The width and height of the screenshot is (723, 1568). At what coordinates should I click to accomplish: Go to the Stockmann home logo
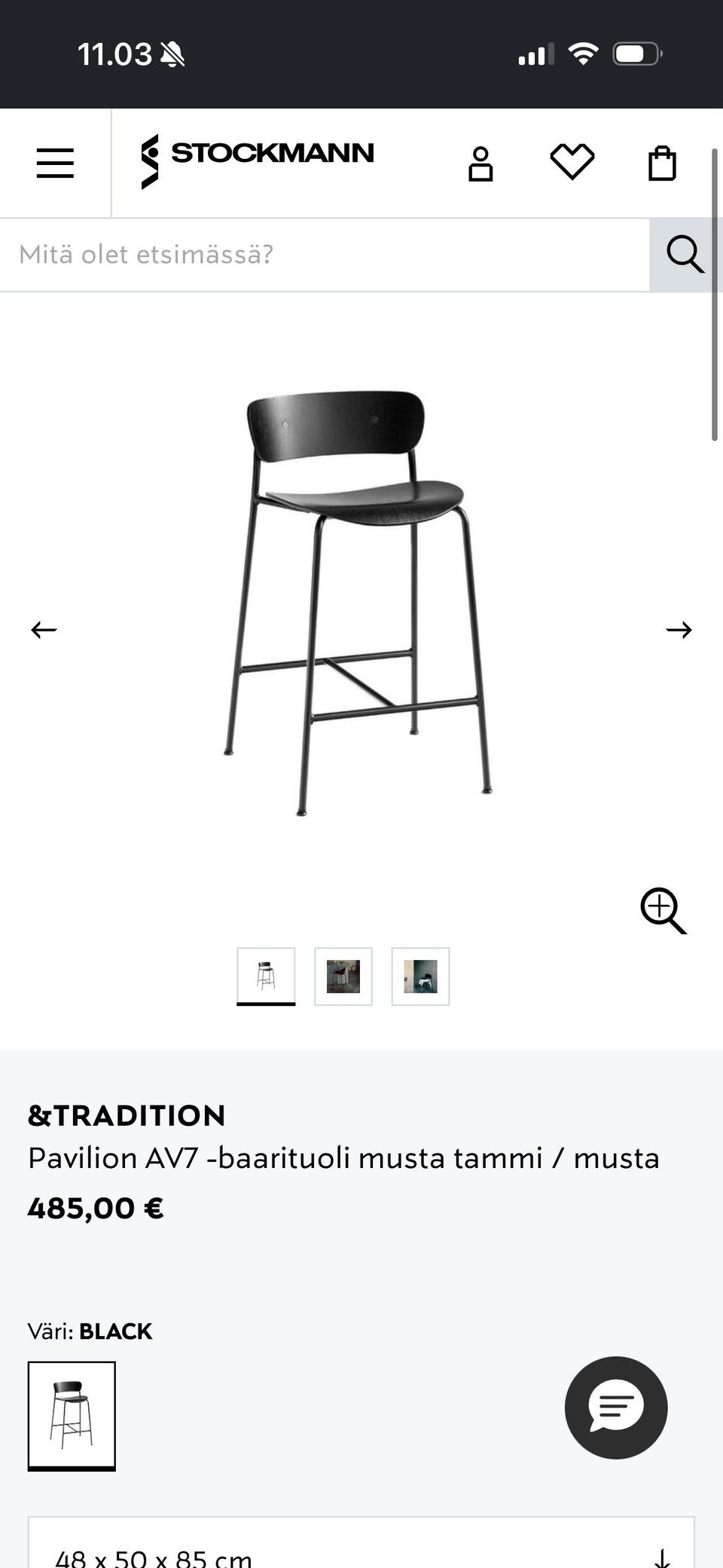point(257,161)
